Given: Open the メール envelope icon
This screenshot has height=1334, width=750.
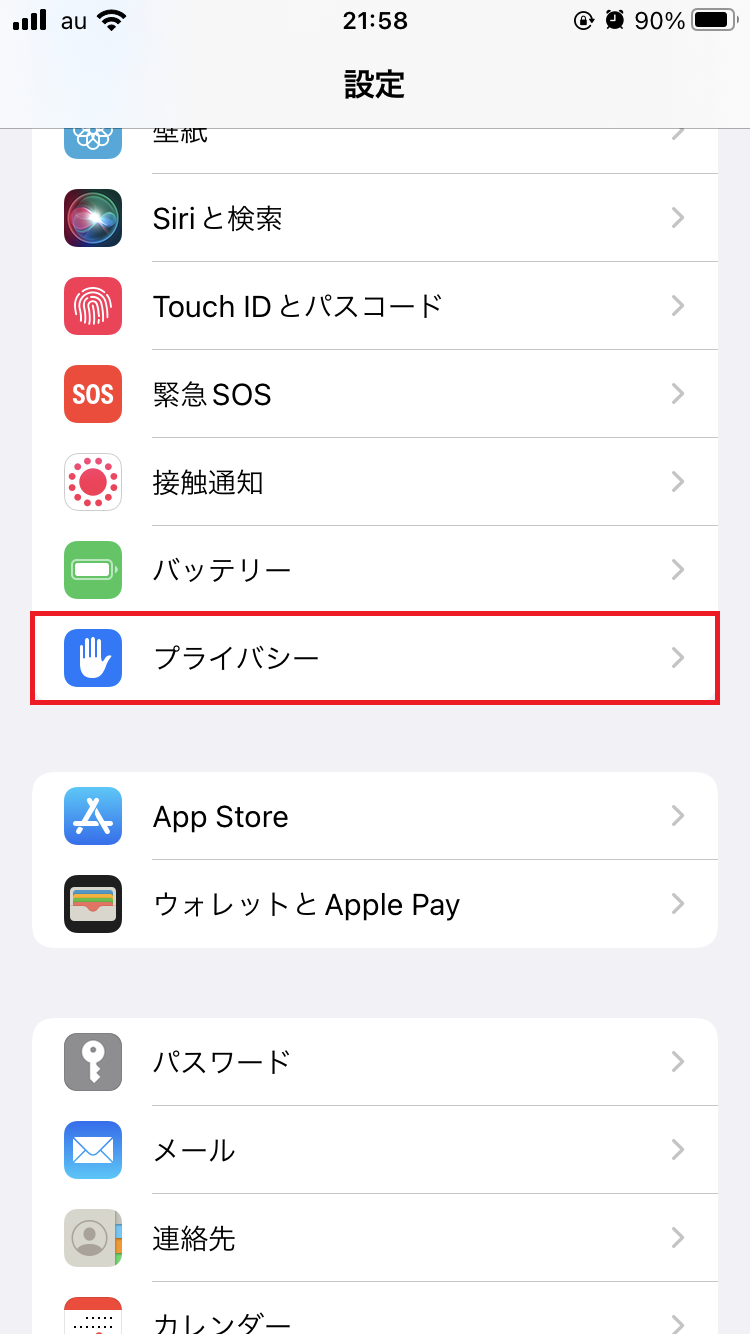Looking at the screenshot, I should click(x=92, y=1150).
